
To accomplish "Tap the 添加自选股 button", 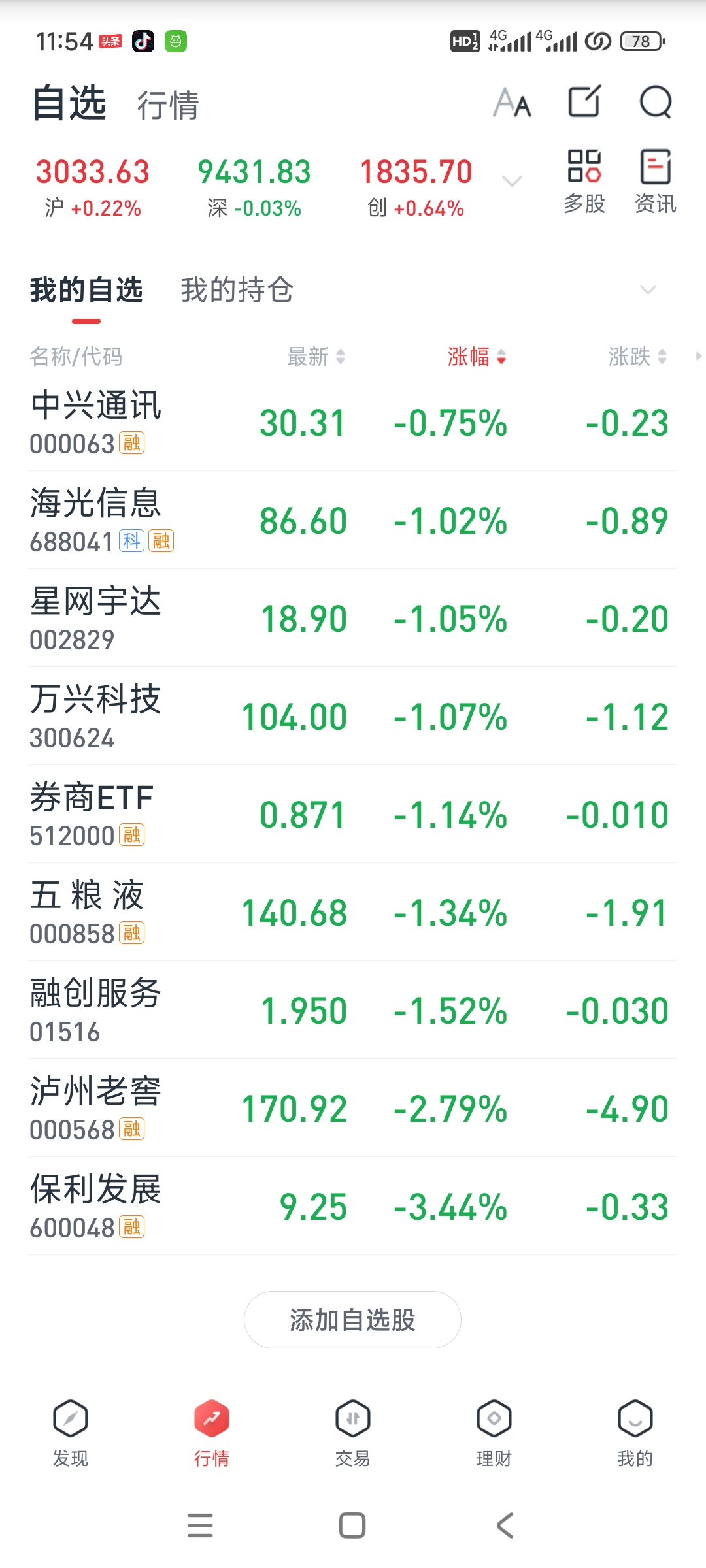I will 352,1320.
